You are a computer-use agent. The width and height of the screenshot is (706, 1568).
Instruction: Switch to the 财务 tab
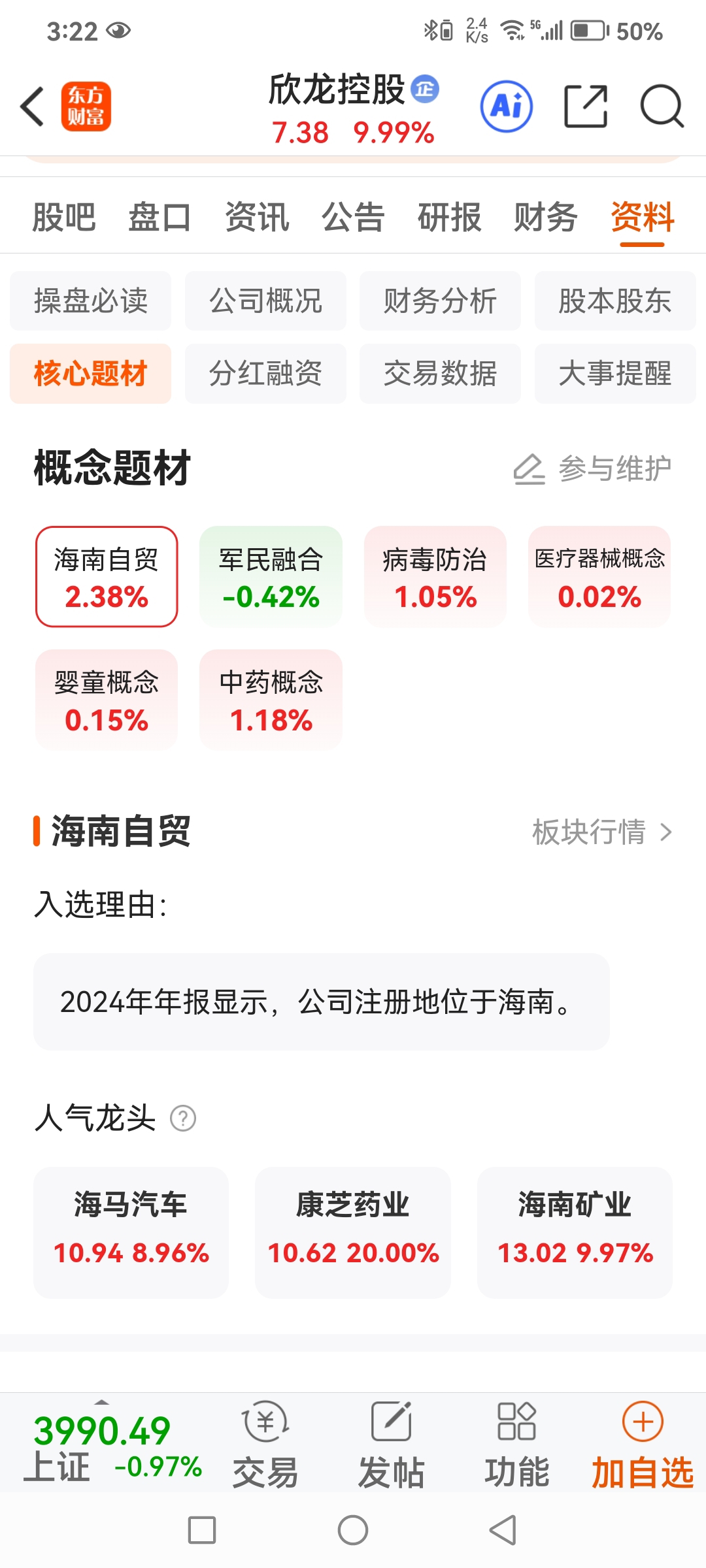pos(546,217)
